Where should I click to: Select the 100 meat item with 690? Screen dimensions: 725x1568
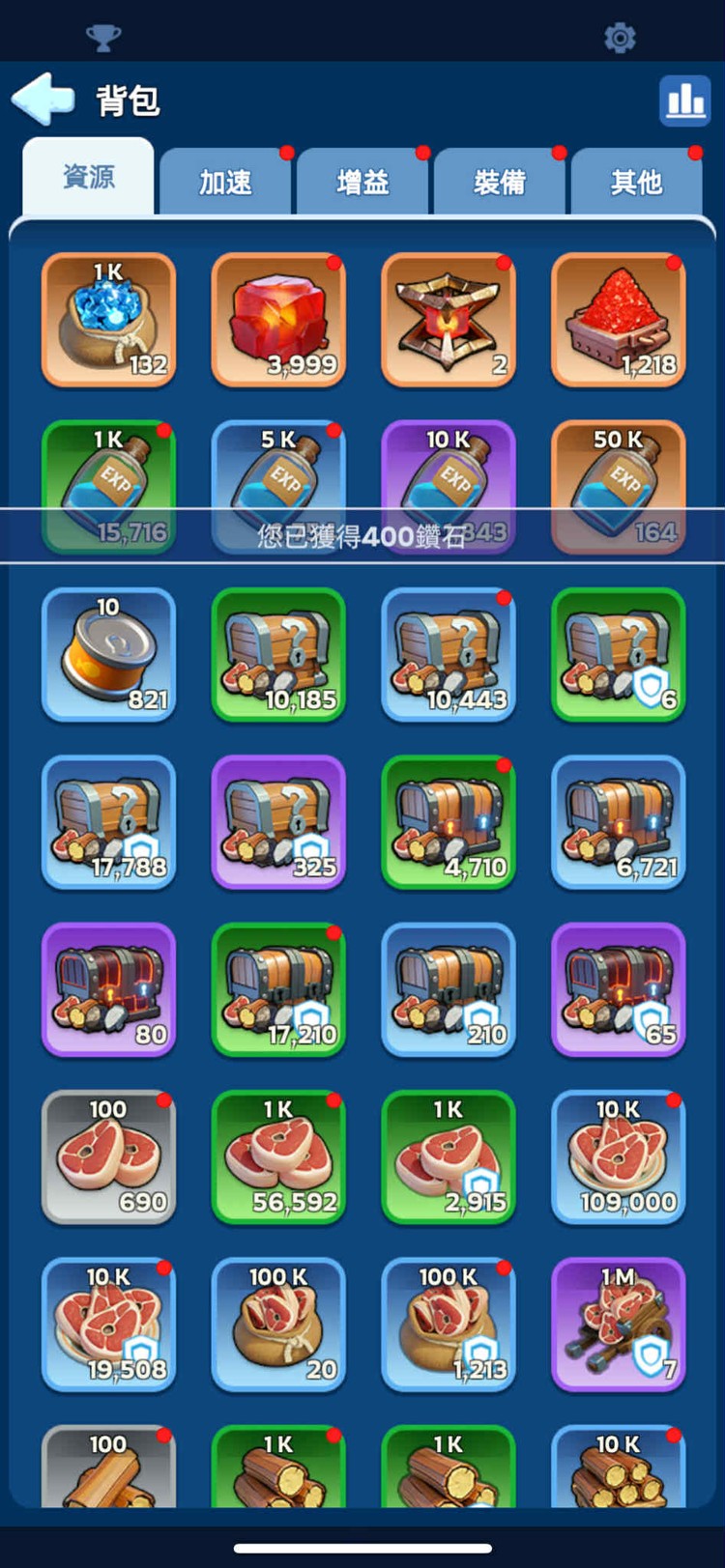[108, 1157]
